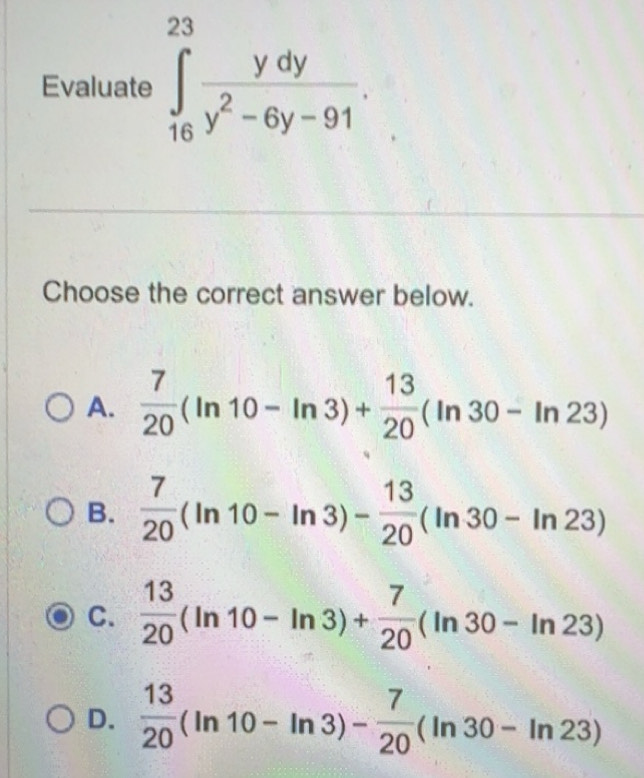Select answer option A
This screenshot has height=778, width=644.
(60, 408)
